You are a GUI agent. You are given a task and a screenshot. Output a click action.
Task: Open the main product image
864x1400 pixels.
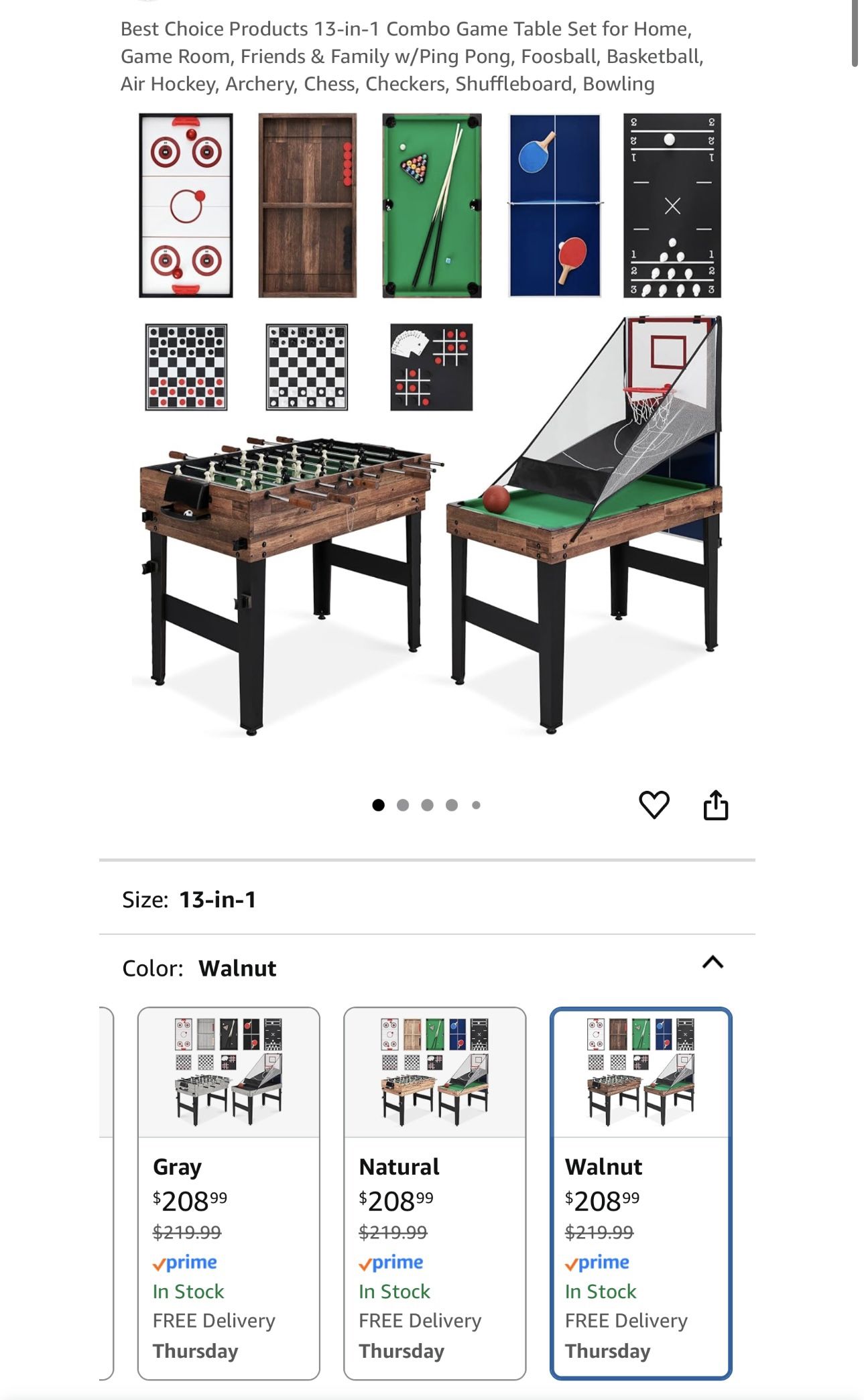point(429,429)
